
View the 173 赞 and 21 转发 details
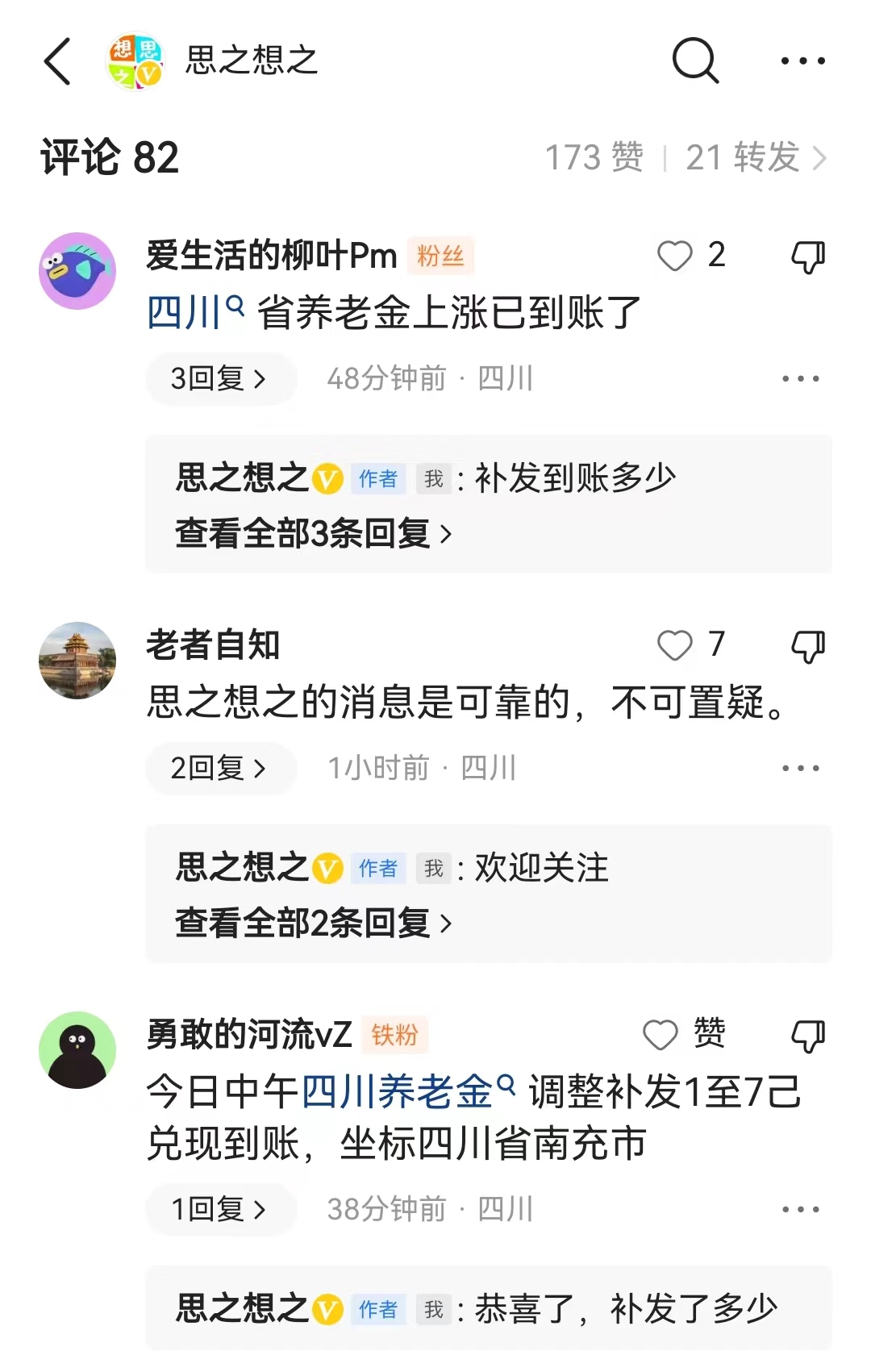click(x=686, y=157)
